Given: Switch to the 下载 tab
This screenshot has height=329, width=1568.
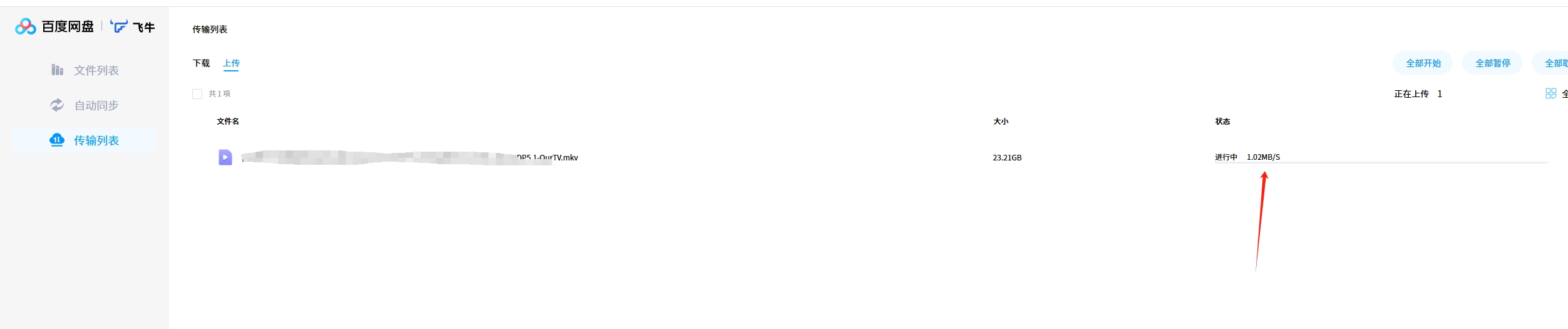Looking at the screenshot, I should (x=201, y=63).
